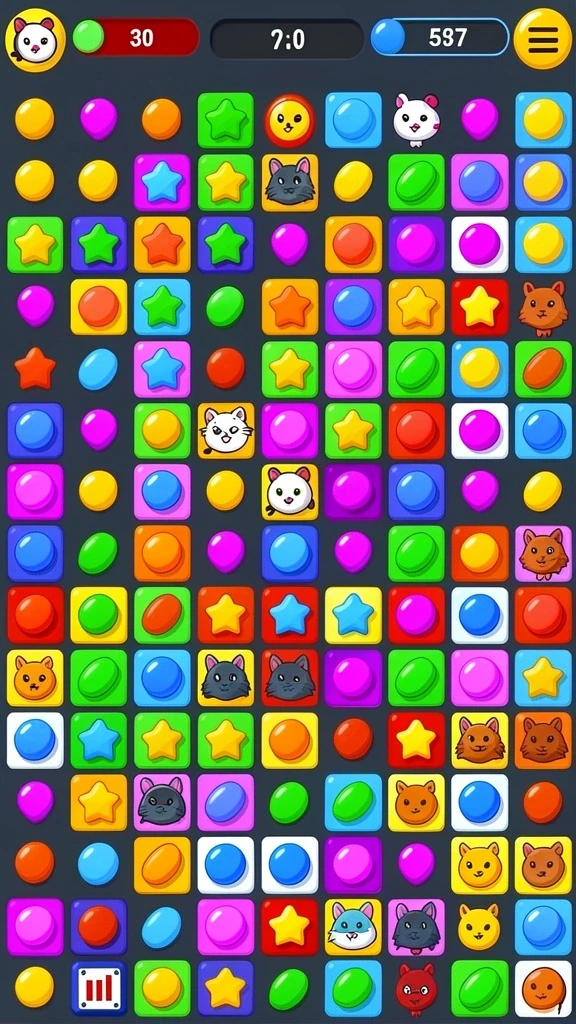Select the tile with red bar chart
The height and width of the screenshot is (1024, 576).
pos(99,988)
